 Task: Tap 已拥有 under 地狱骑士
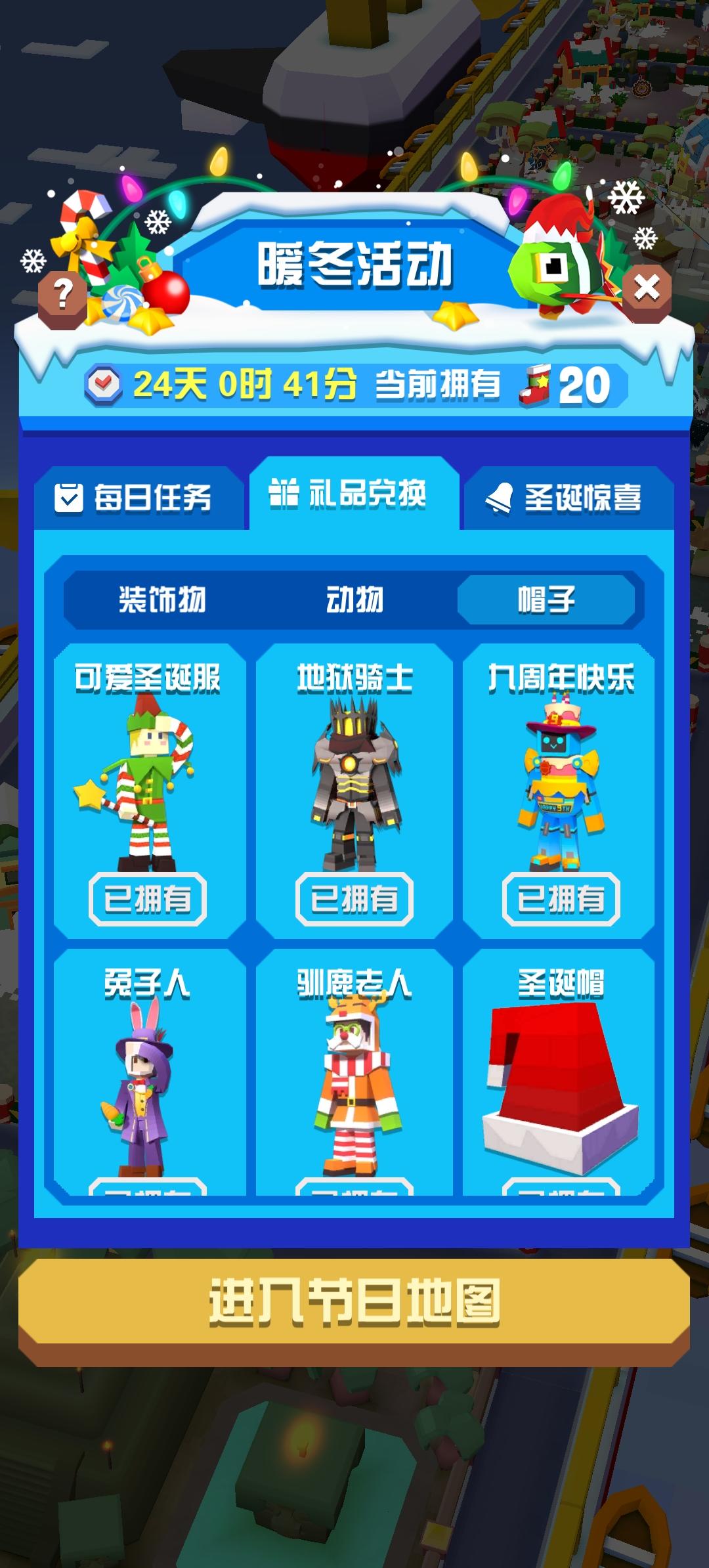pos(354,899)
